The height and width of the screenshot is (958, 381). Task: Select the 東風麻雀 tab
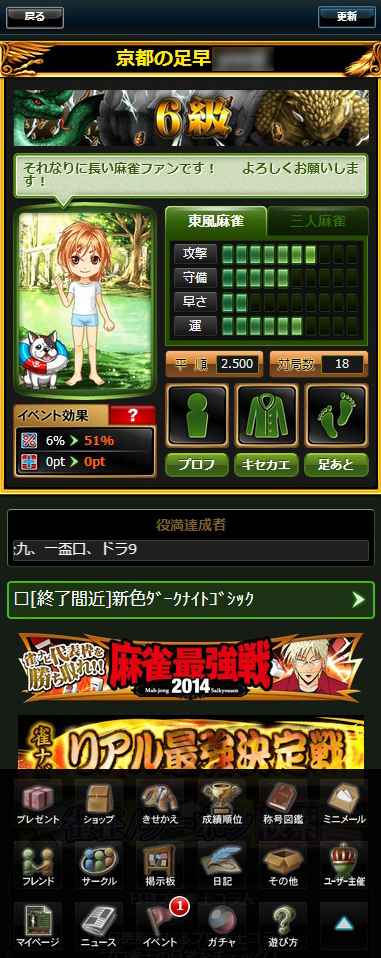[216, 221]
